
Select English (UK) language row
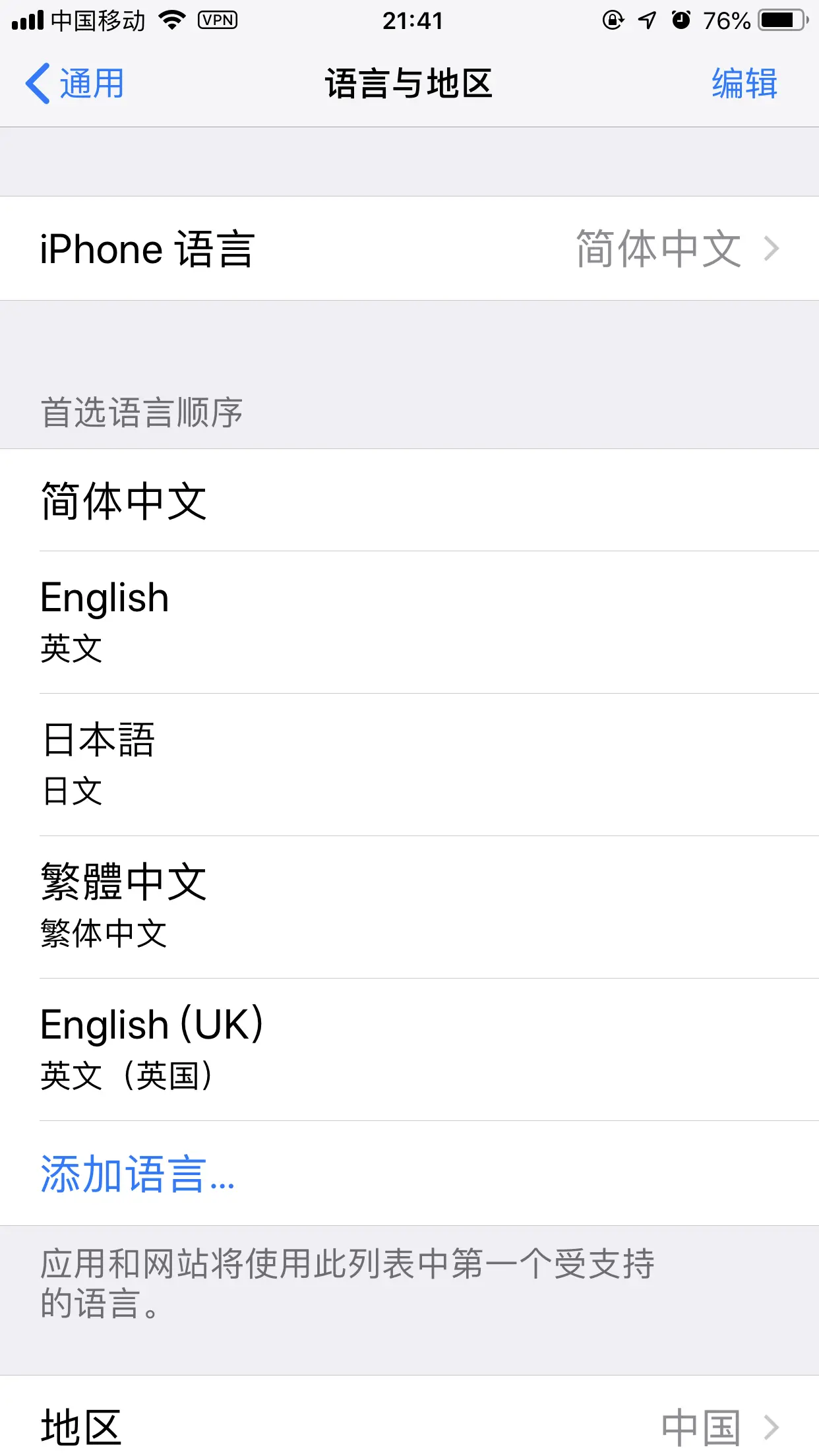click(409, 1049)
